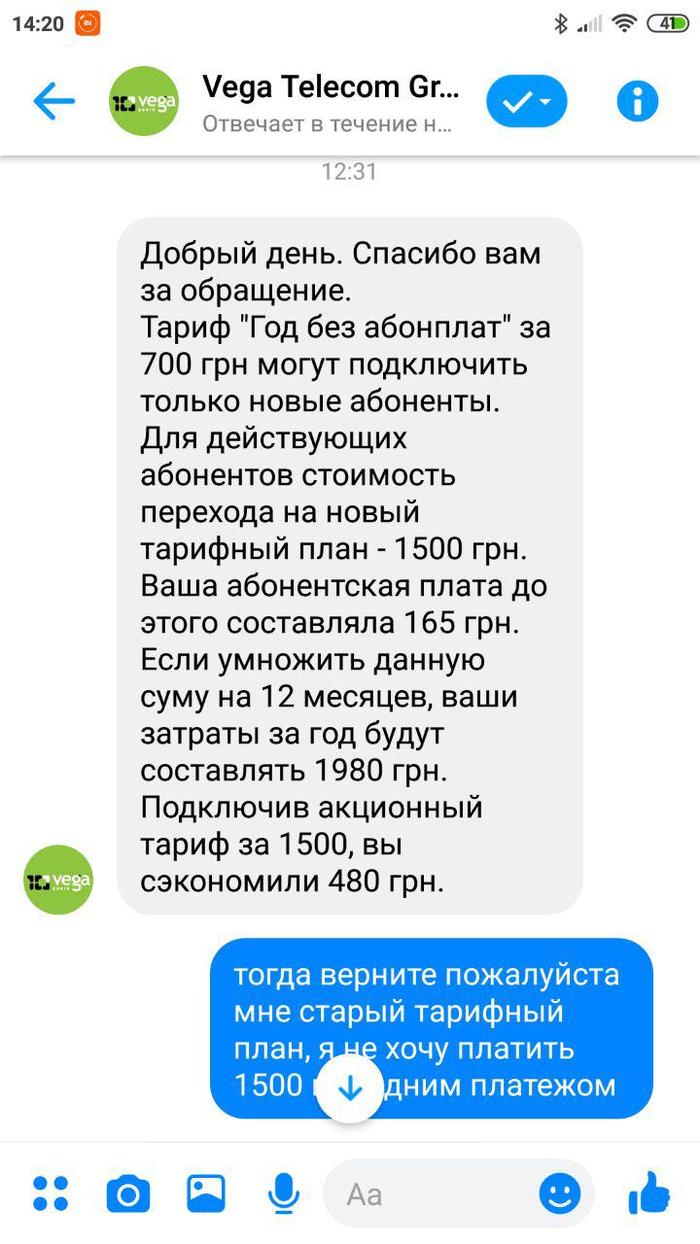Focus the Aa message input field
This screenshot has width=700, height=1244.
tap(430, 1194)
